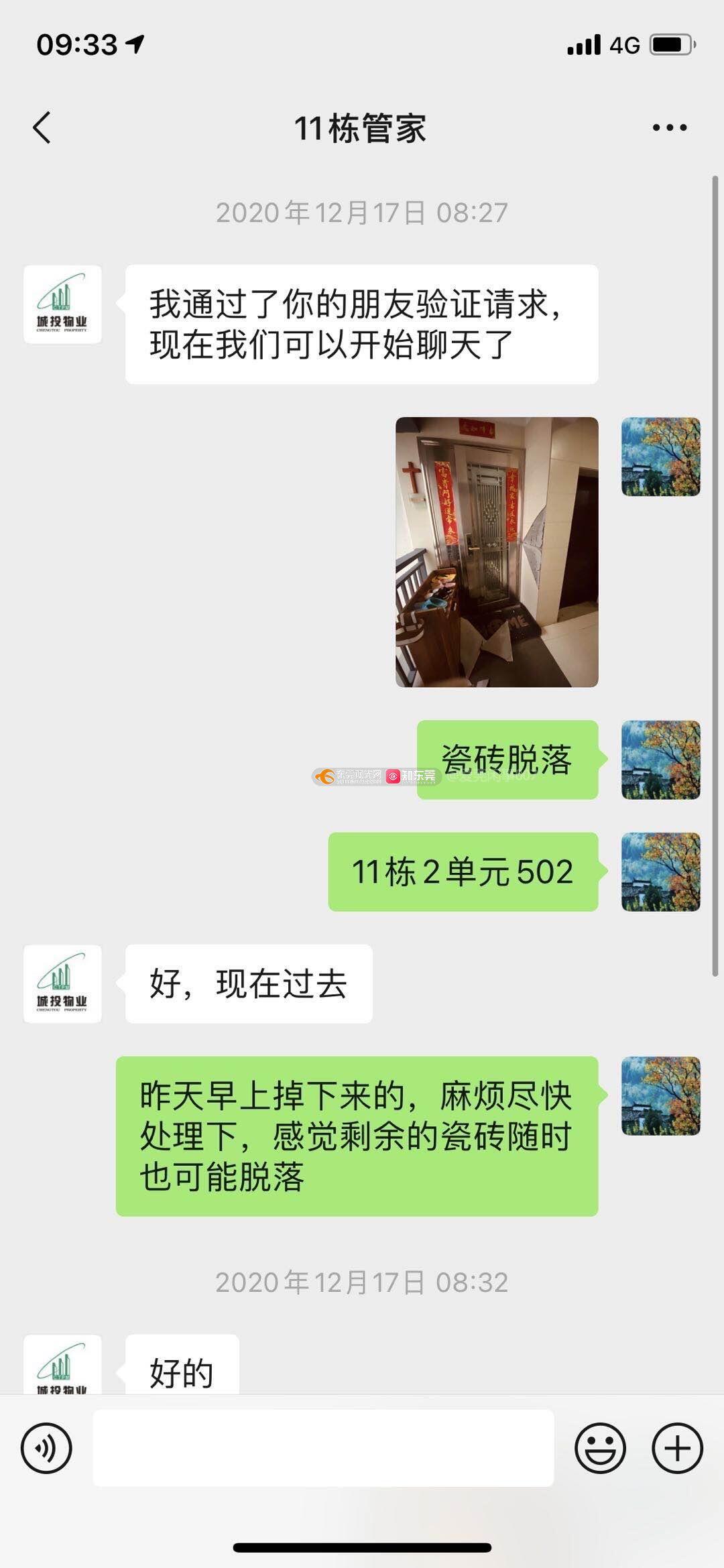Screen dimensions: 724x1568
Task: Open the chat details three-dot menu
Action: (x=670, y=127)
